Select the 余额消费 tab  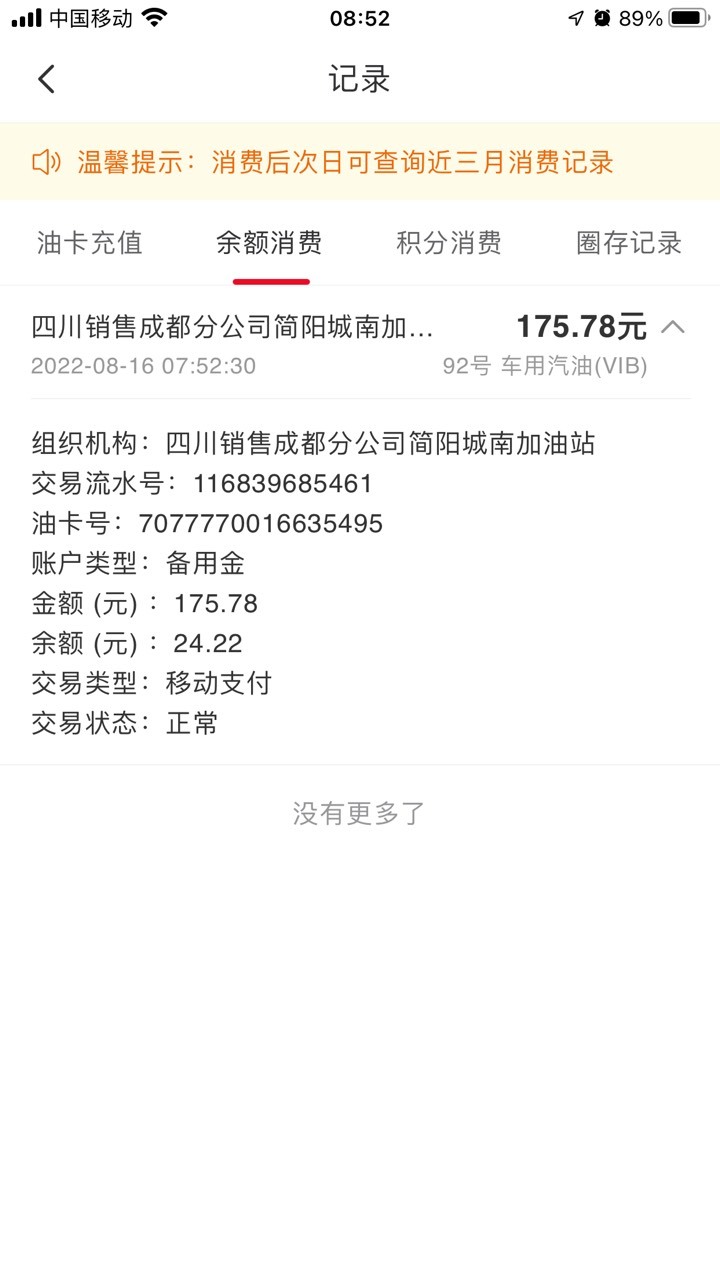[270, 242]
